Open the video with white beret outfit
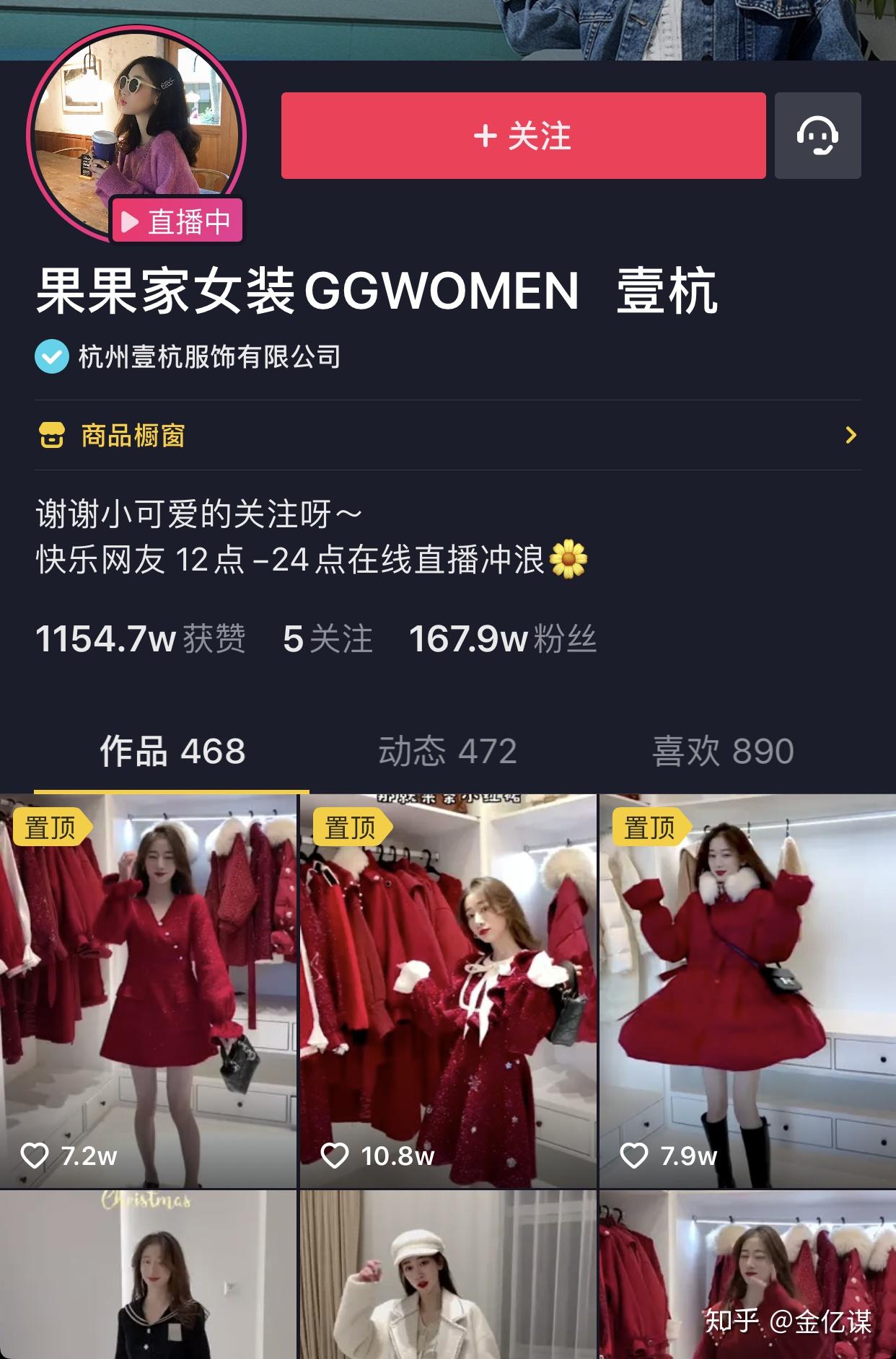The height and width of the screenshot is (1359, 896). pyautogui.click(x=448, y=1275)
